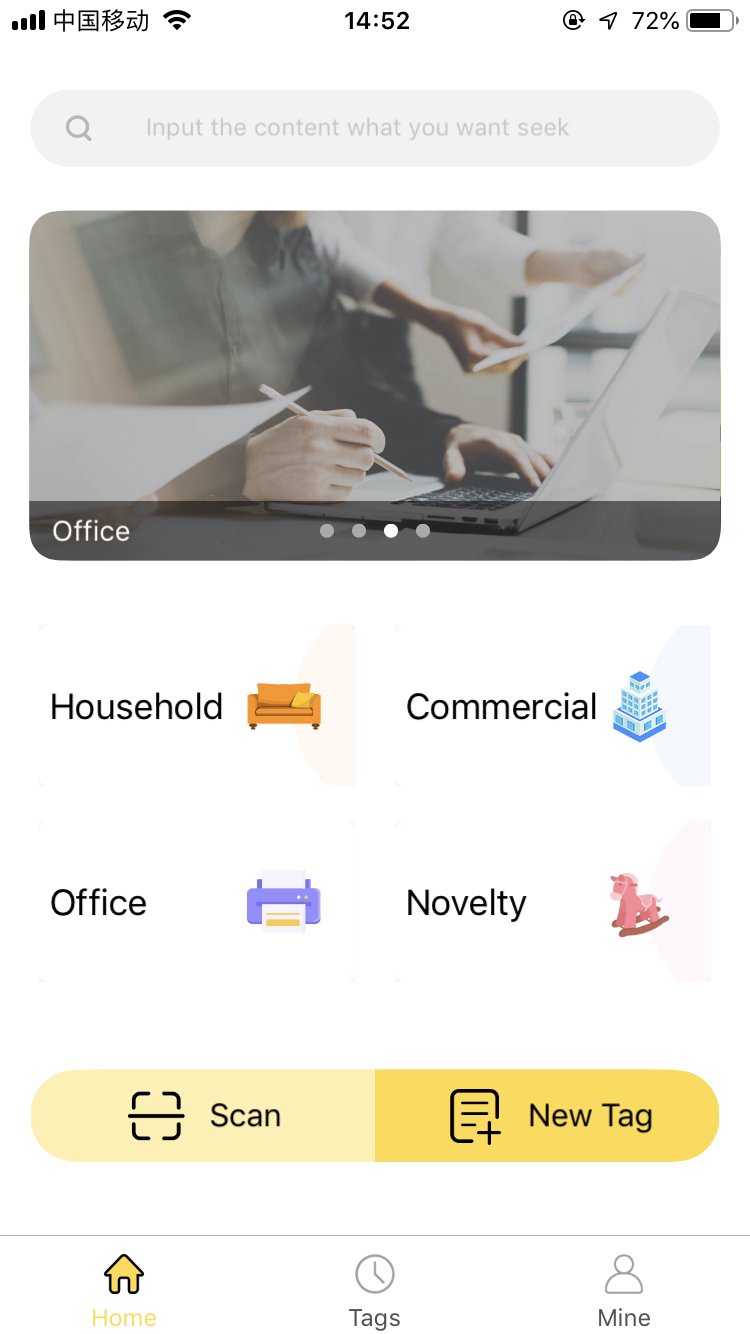Click the New Tag note icon

[x=473, y=1115]
